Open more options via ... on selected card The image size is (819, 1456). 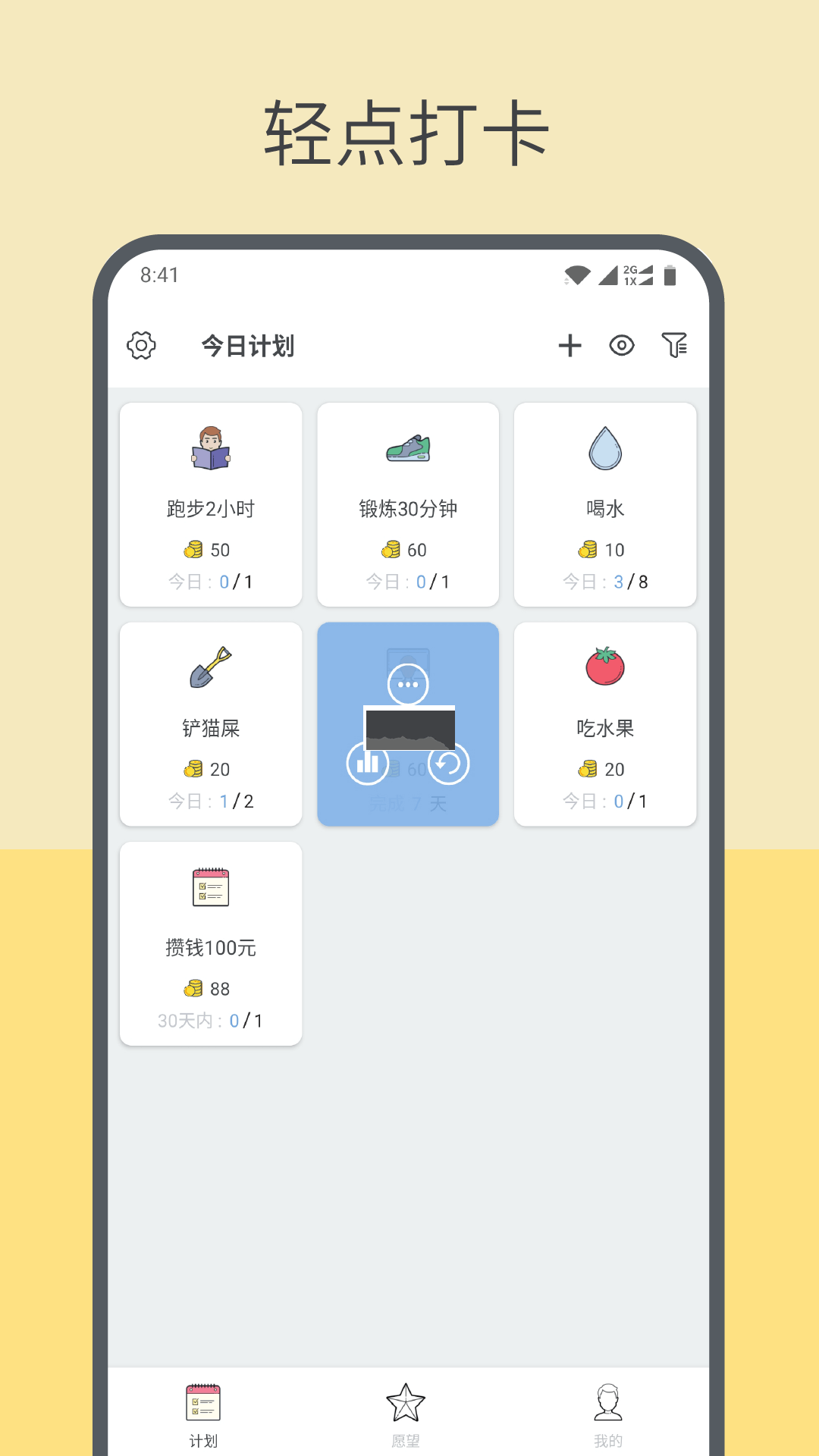[408, 683]
